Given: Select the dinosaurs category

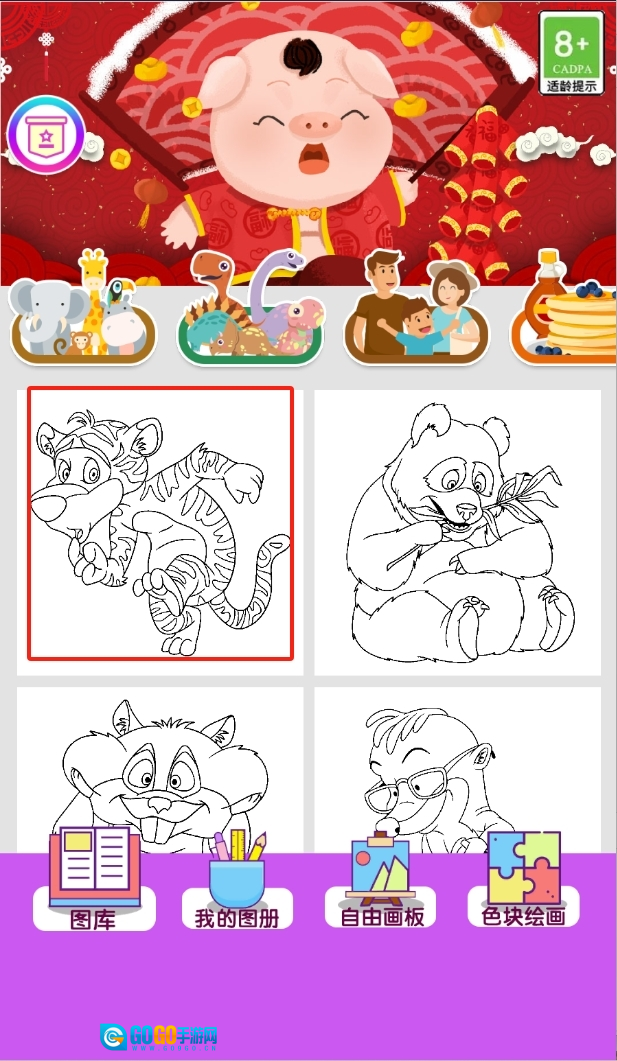Looking at the screenshot, I should click(251, 313).
